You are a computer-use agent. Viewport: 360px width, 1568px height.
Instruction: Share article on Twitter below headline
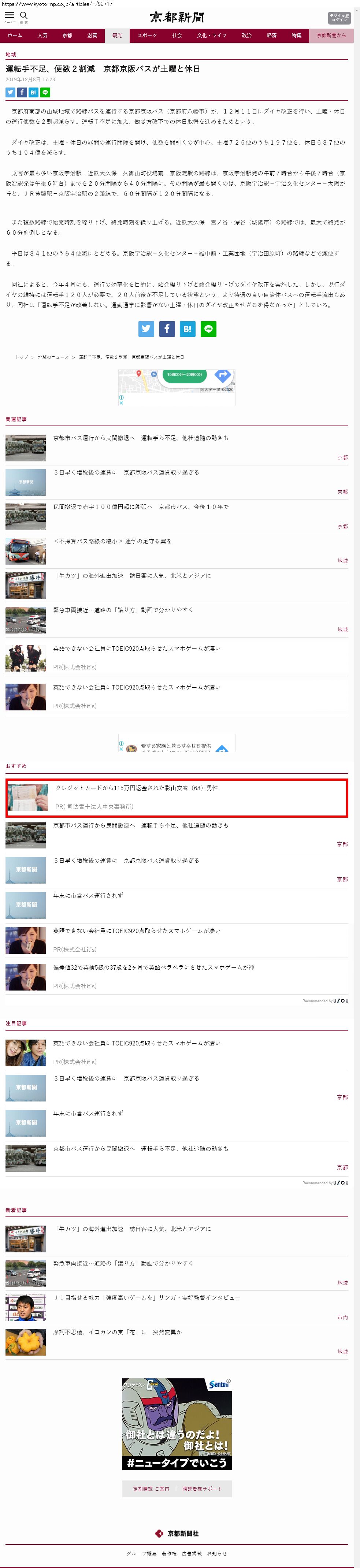point(10,93)
